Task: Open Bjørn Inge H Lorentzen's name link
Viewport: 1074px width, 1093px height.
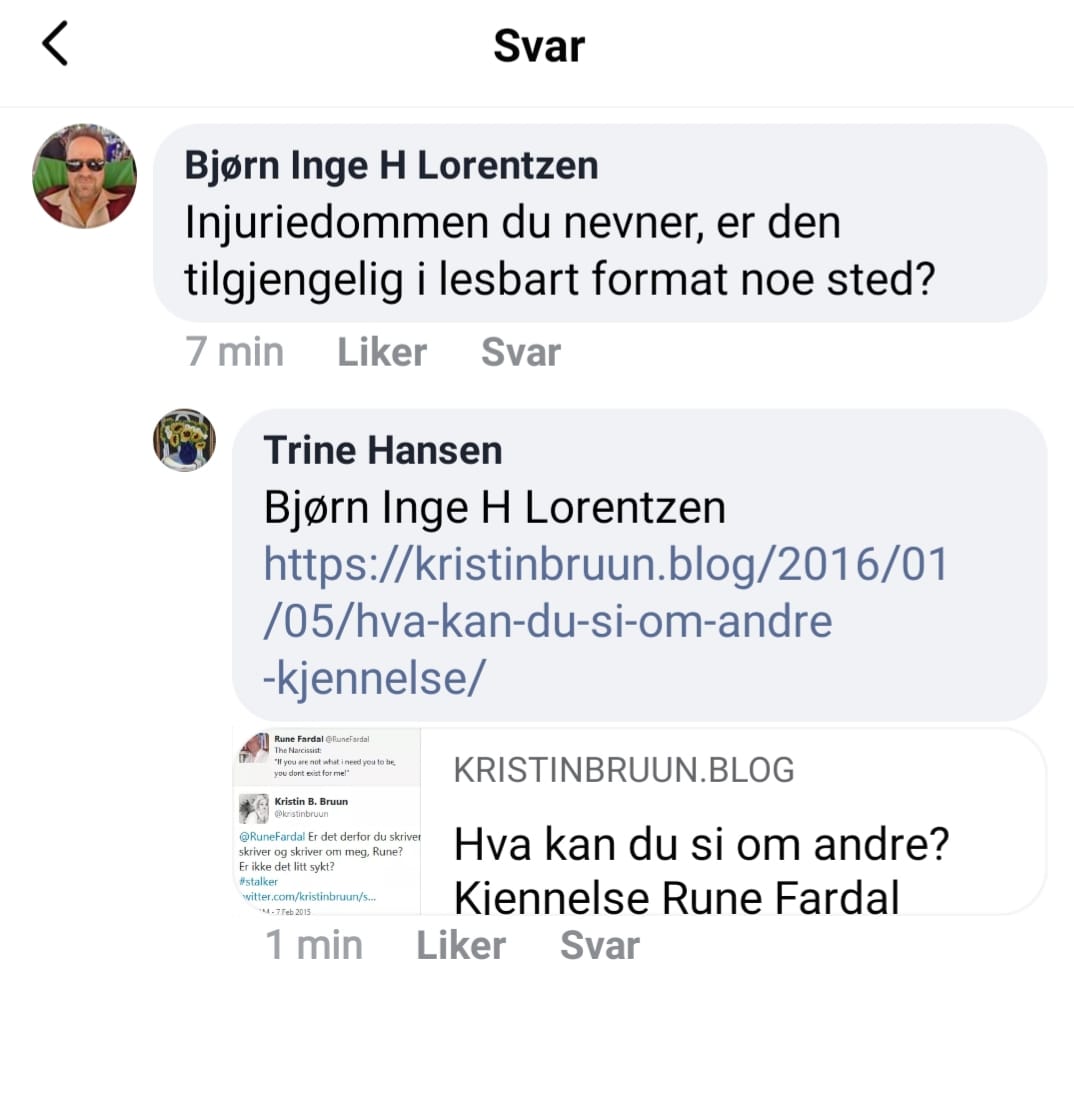Action: click(x=391, y=166)
